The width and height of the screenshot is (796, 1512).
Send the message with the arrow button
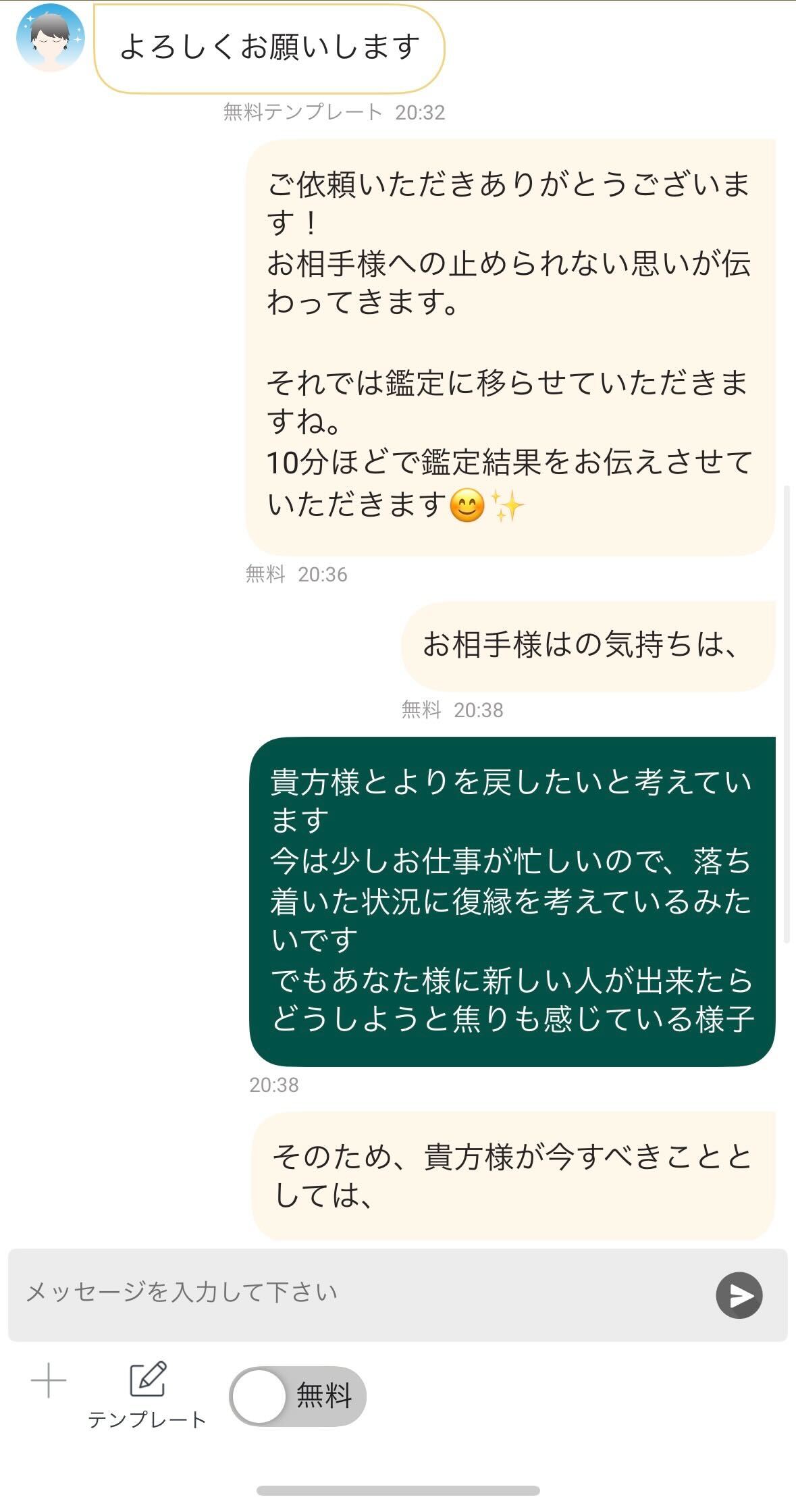pos(739,1295)
